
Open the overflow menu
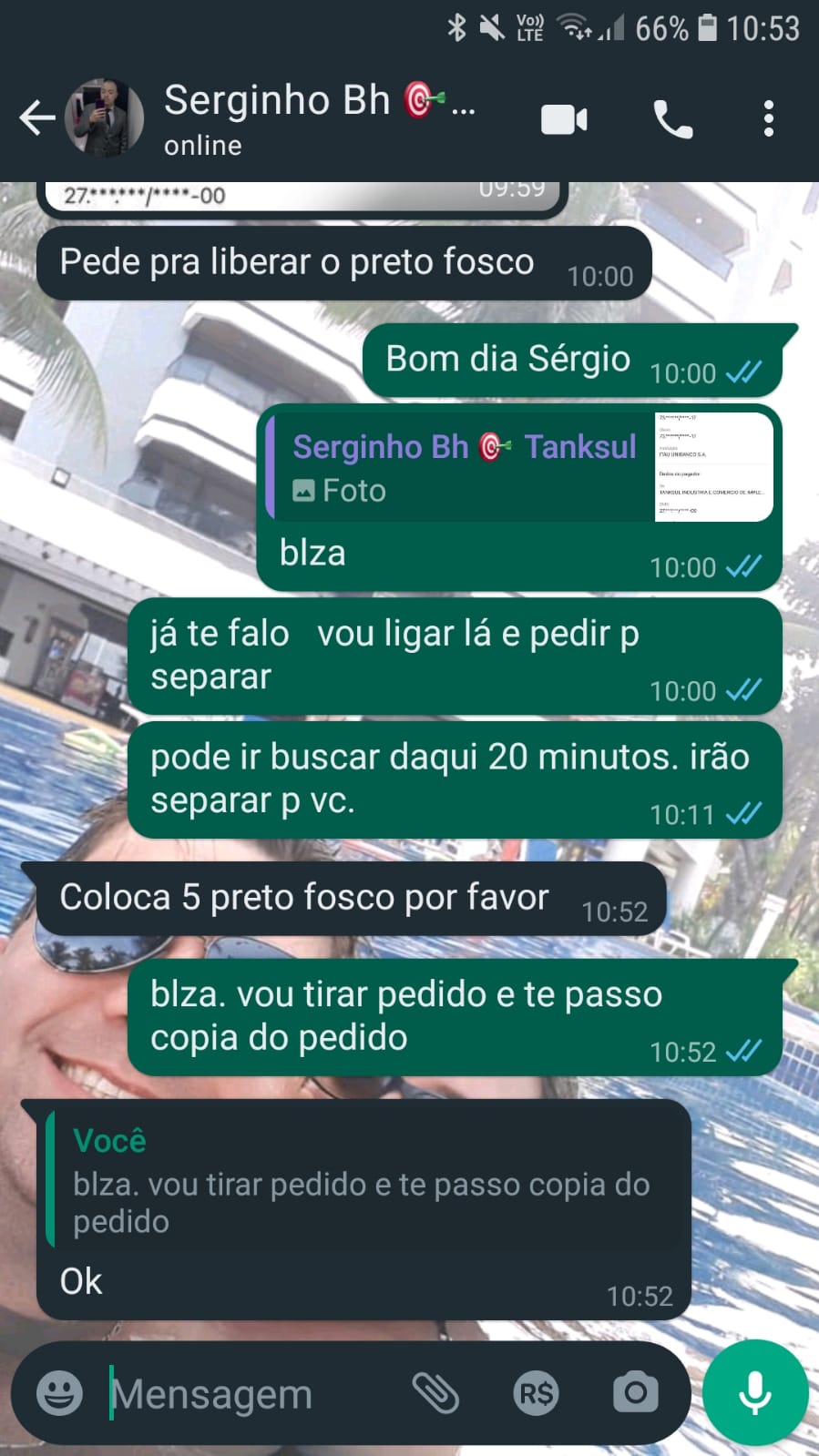769,119
